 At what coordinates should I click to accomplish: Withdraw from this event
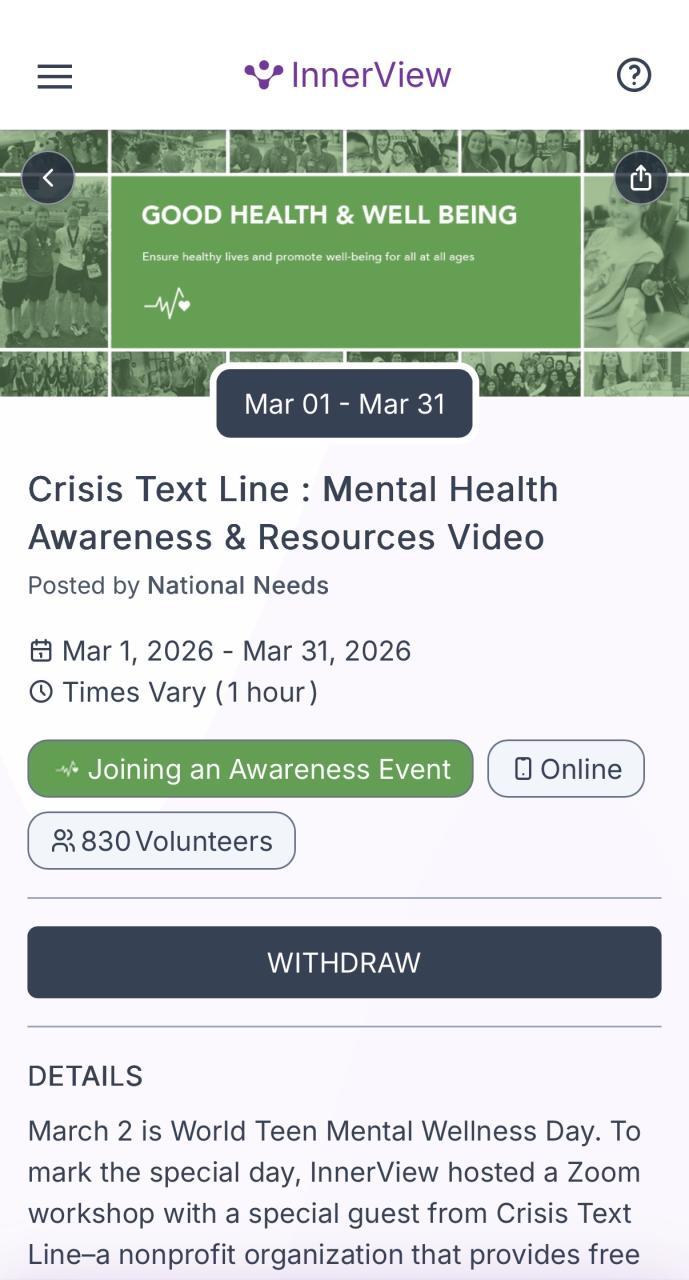[x=344, y=962]
